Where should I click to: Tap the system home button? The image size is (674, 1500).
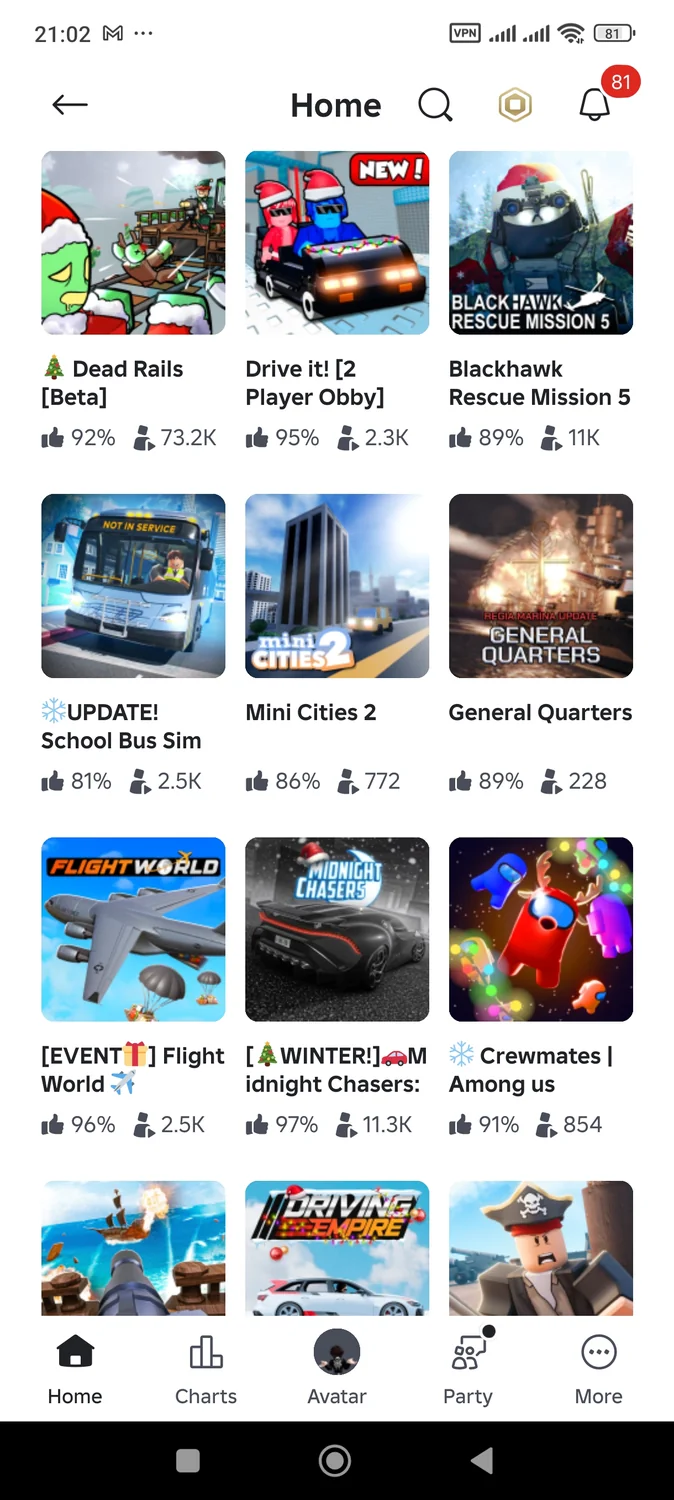(335, 1461)
